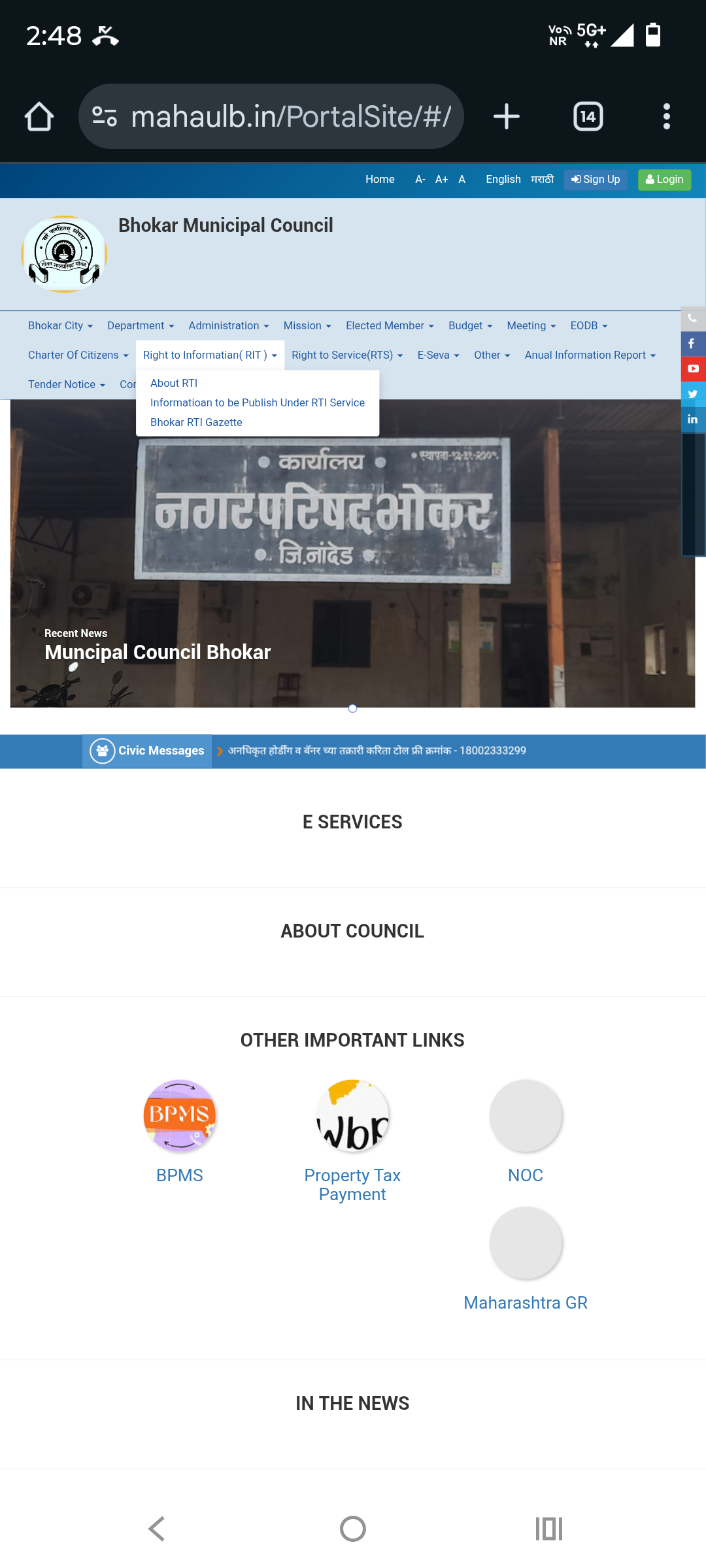Tap the address bar URL
706x1568 pixels.
[x=290, y=117]
